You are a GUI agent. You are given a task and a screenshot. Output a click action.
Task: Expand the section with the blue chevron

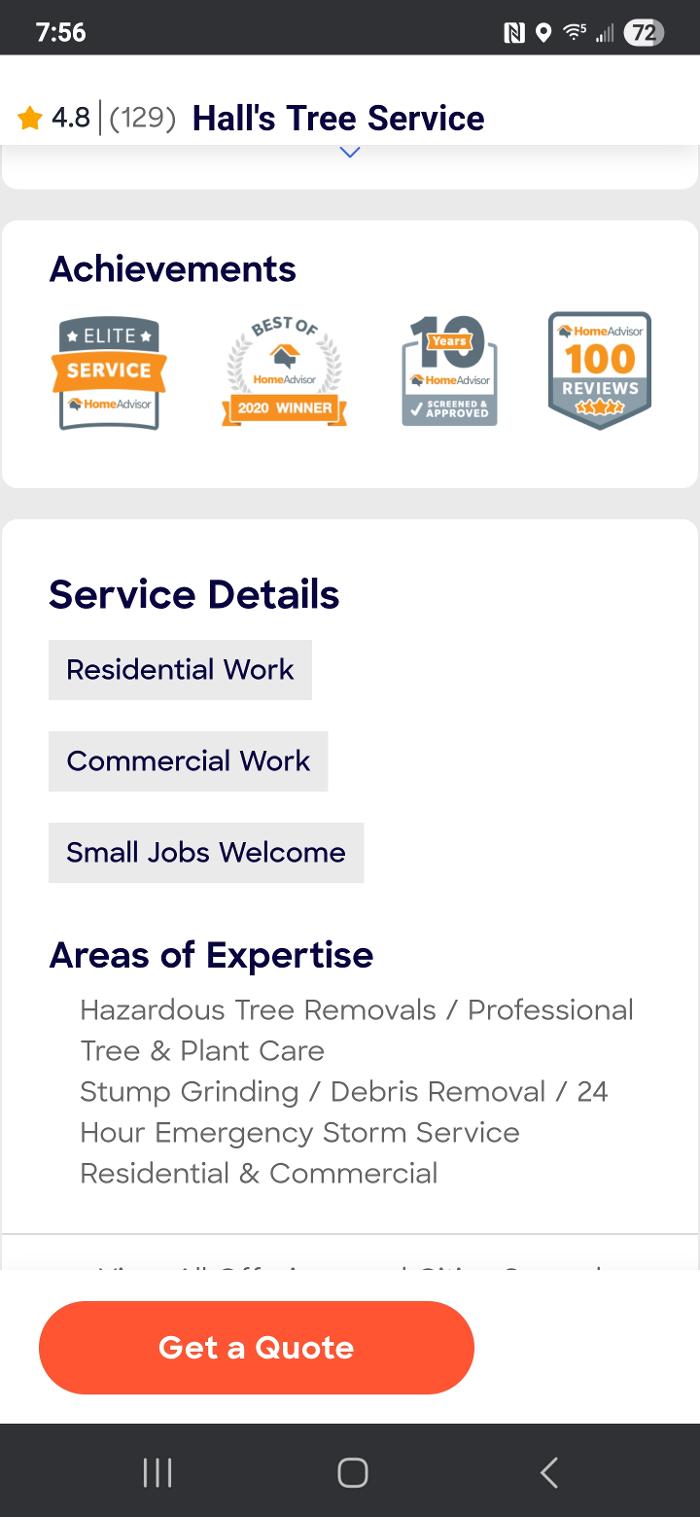pyautogui.click(x=349, y=153)
